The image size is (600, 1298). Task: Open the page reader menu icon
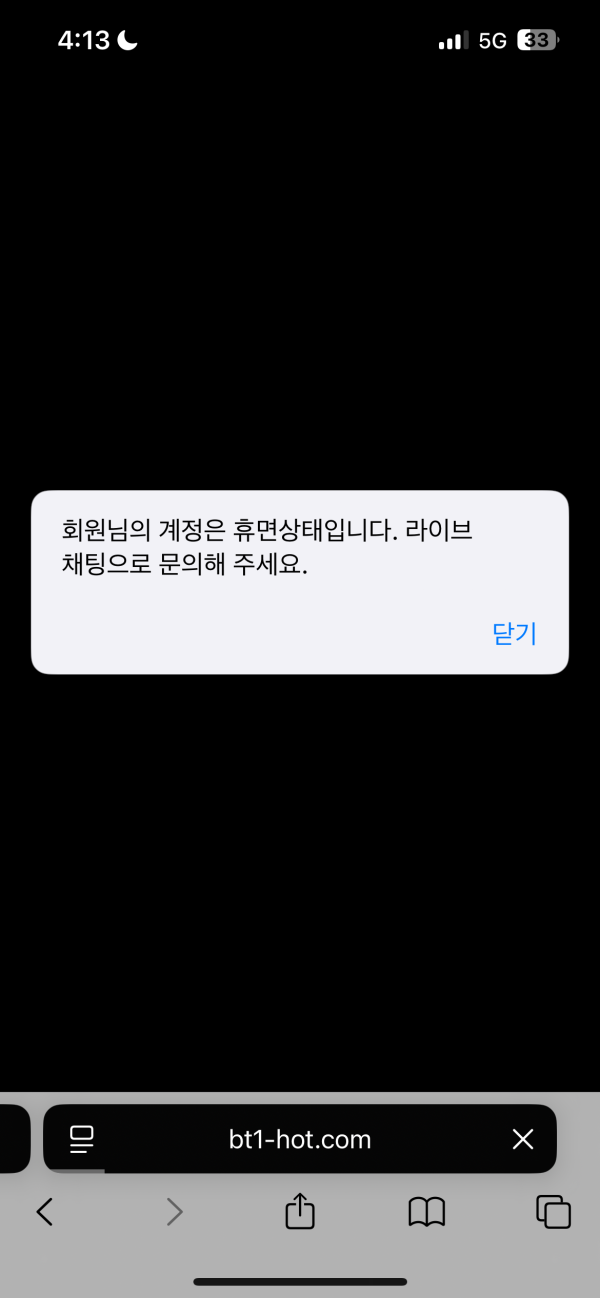pyautogui.click(x=81, y=1139)
